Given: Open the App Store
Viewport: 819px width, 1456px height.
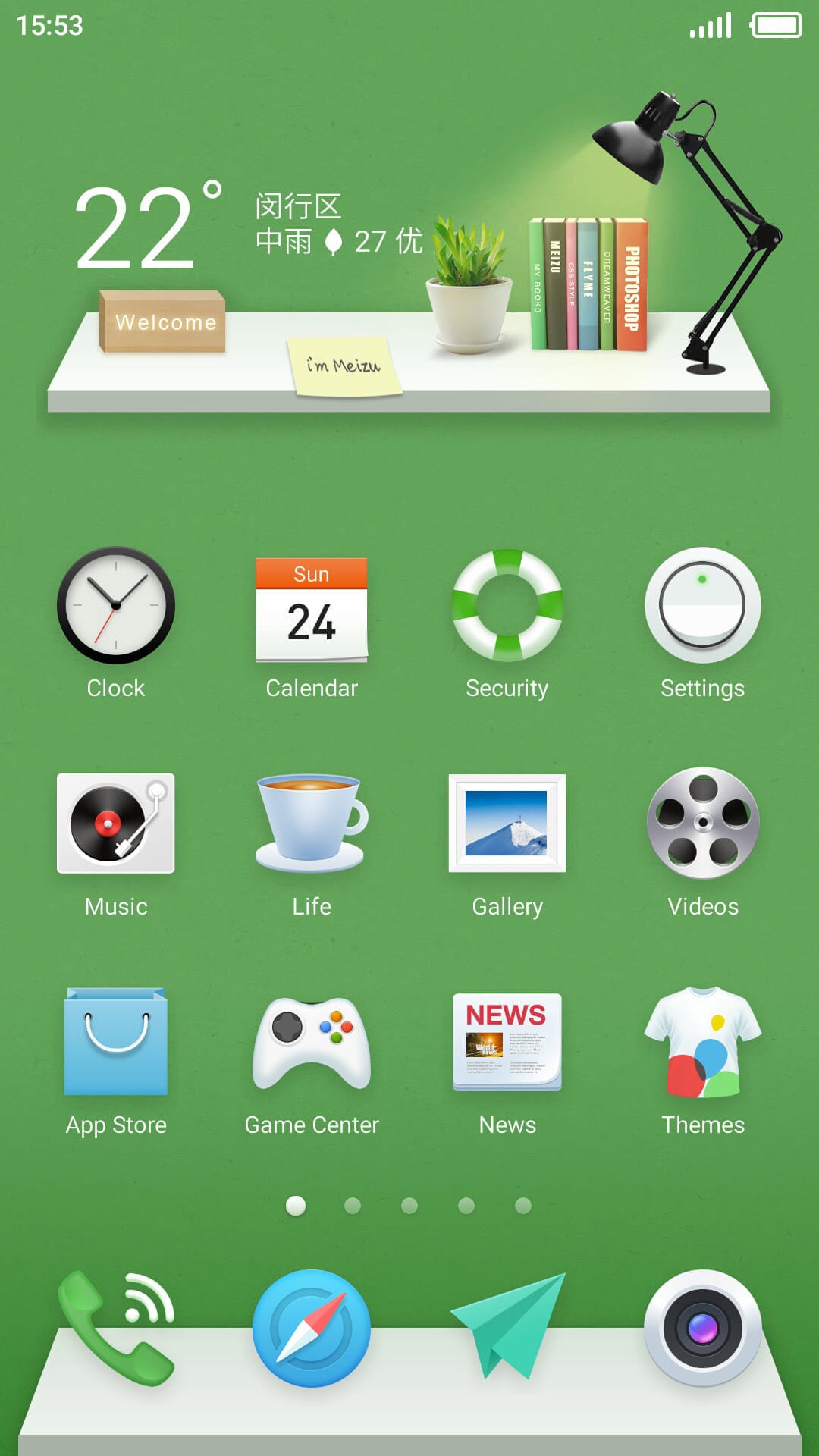Looking at the screenshot, I should tap(116, 1042).
